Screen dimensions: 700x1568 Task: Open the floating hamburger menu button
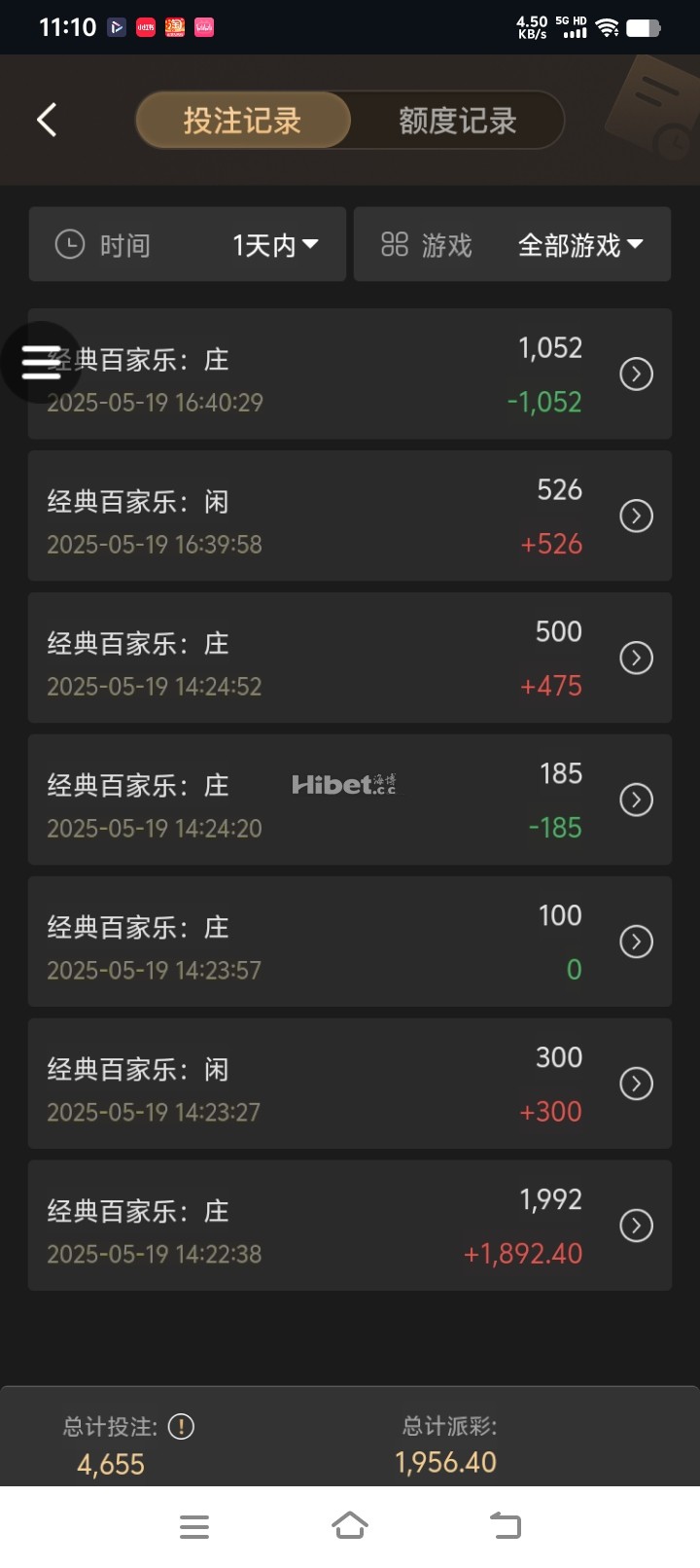(x=40, y=362)
